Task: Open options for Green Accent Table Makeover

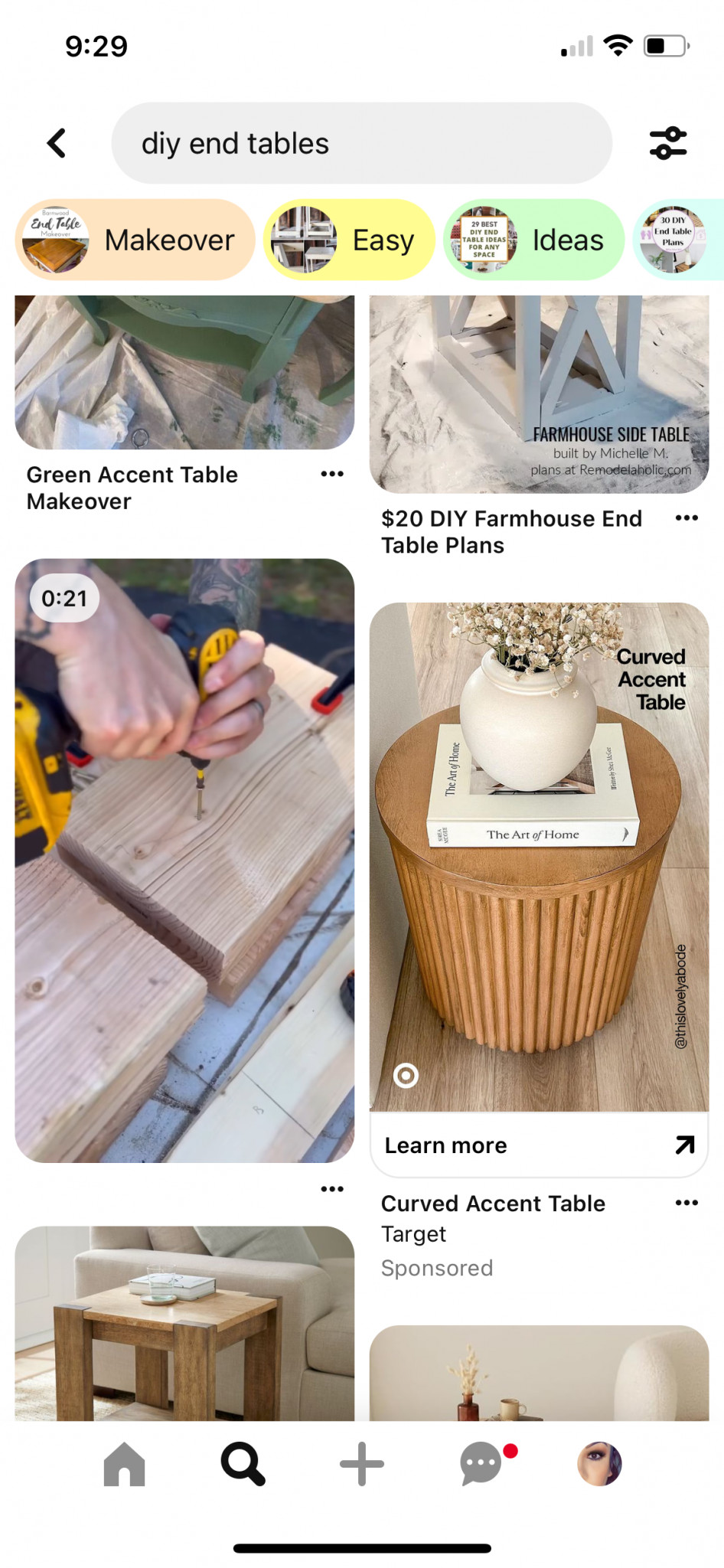Action: click(x=332, y=474)
